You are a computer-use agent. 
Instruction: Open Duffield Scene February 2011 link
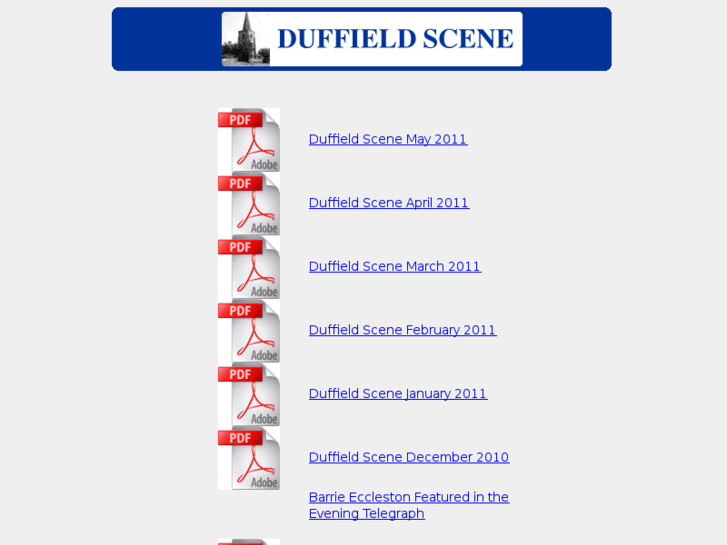tap(402, 330)
